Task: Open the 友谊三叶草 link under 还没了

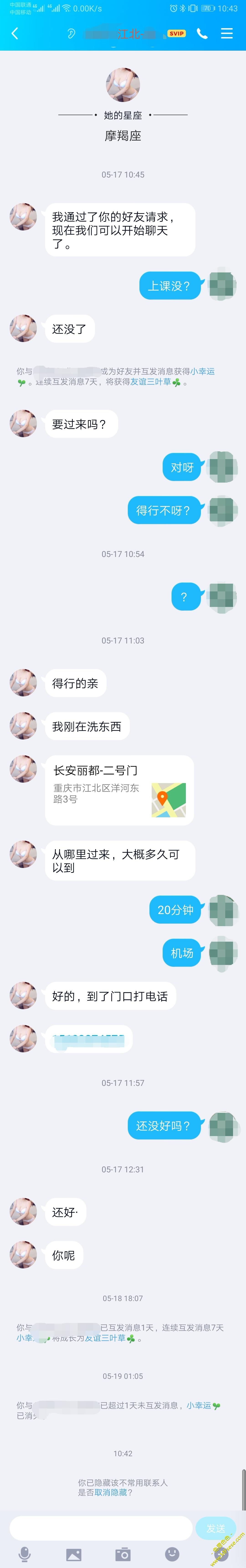Action: pos(151,382)
